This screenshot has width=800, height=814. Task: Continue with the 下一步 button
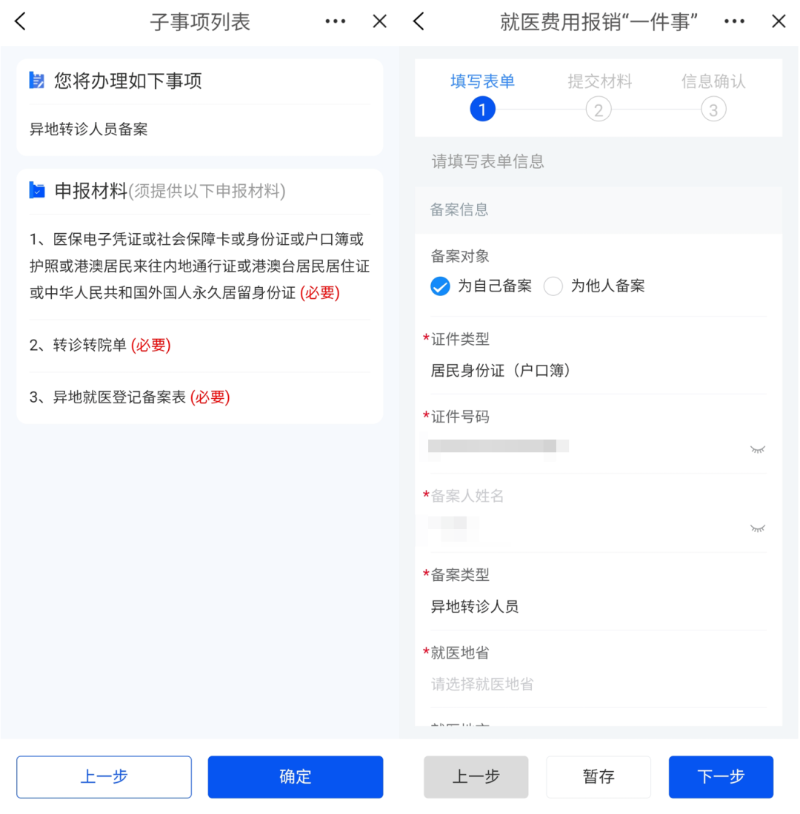coord(720,776)
